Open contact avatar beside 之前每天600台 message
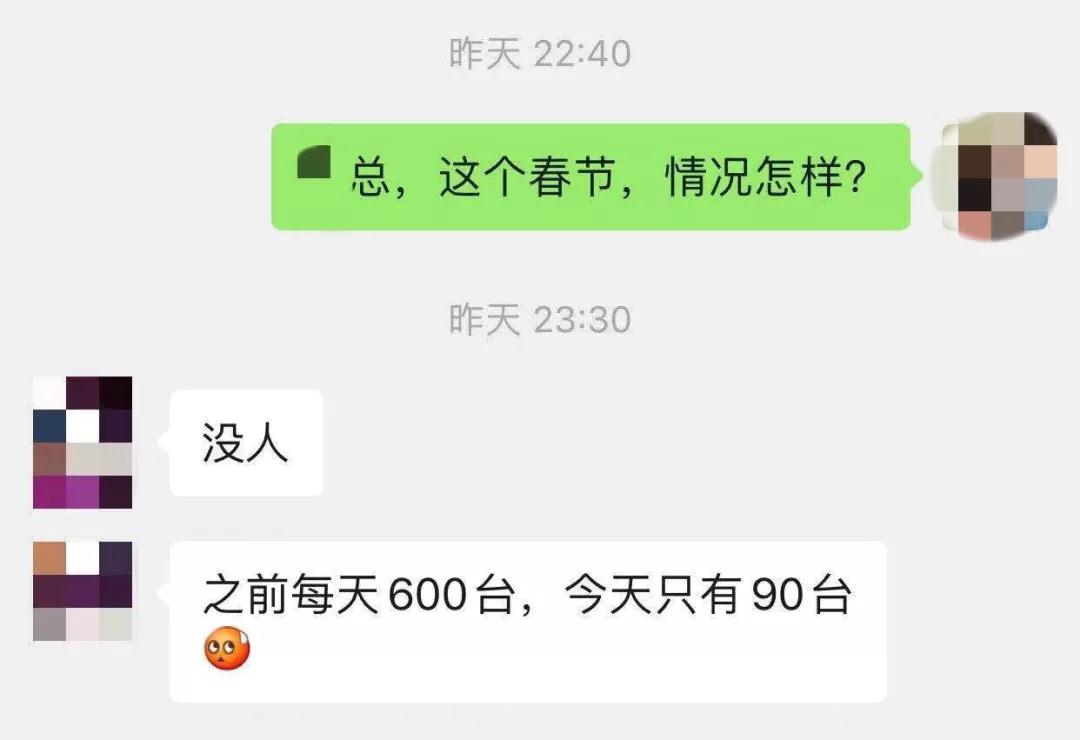1080x740 pixels. pyautogui.click(x=83, y=591)
